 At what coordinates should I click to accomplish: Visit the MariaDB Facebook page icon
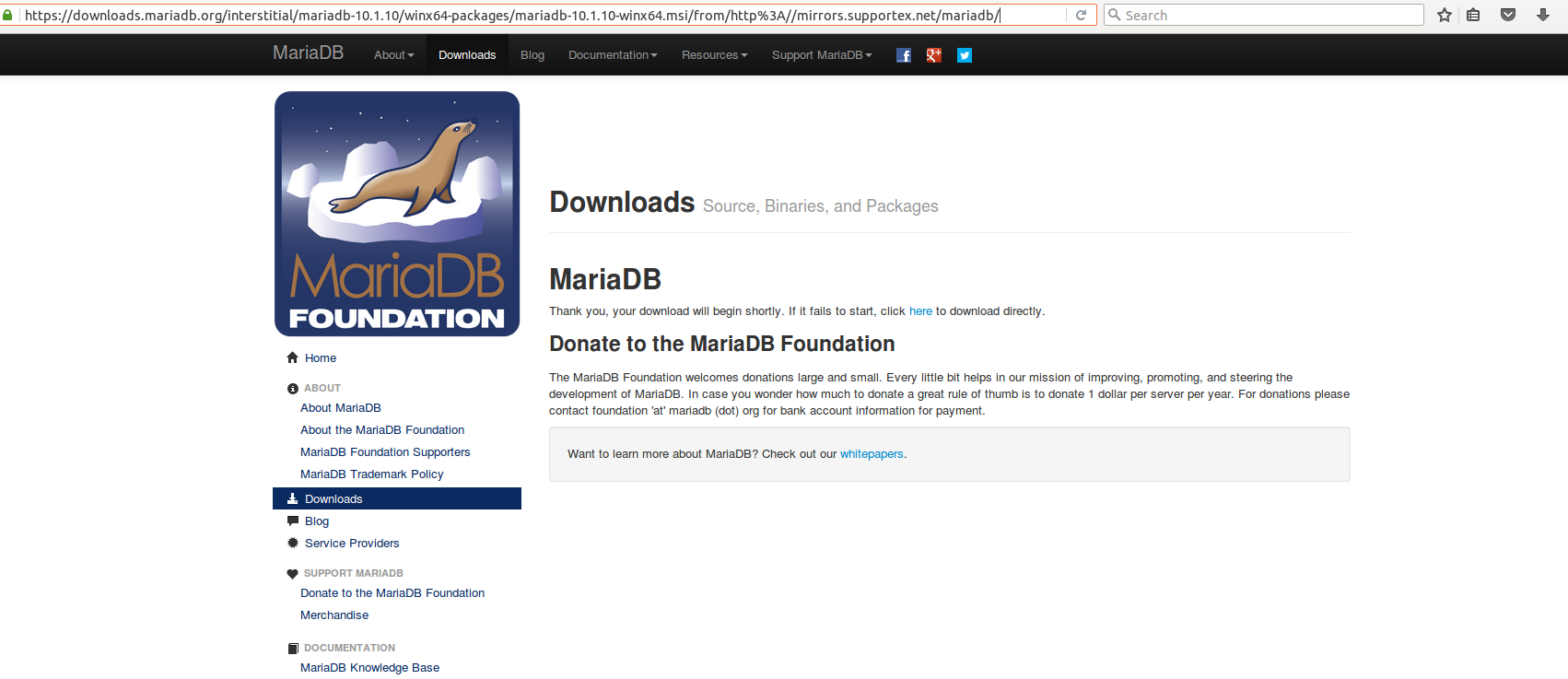[904, 55]
